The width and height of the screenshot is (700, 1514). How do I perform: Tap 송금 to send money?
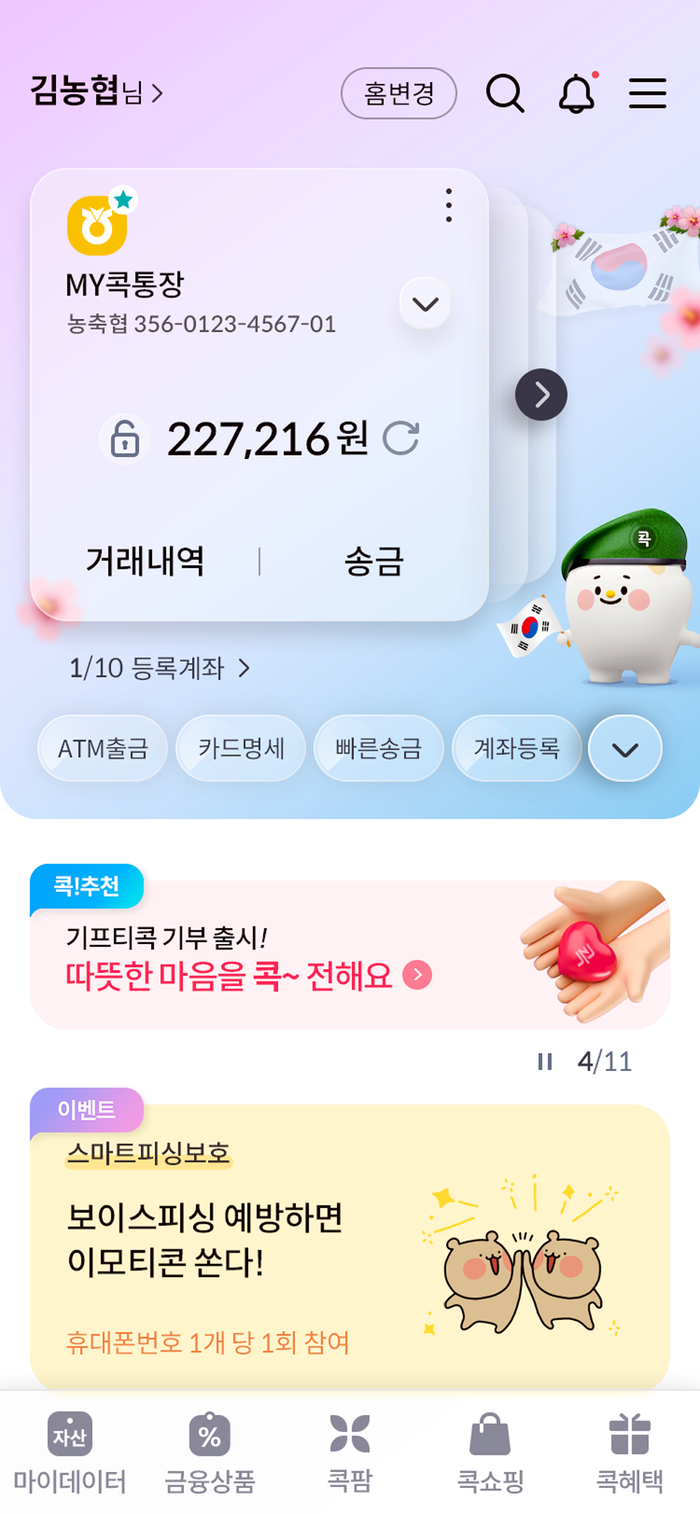click(x=373, y=562)
